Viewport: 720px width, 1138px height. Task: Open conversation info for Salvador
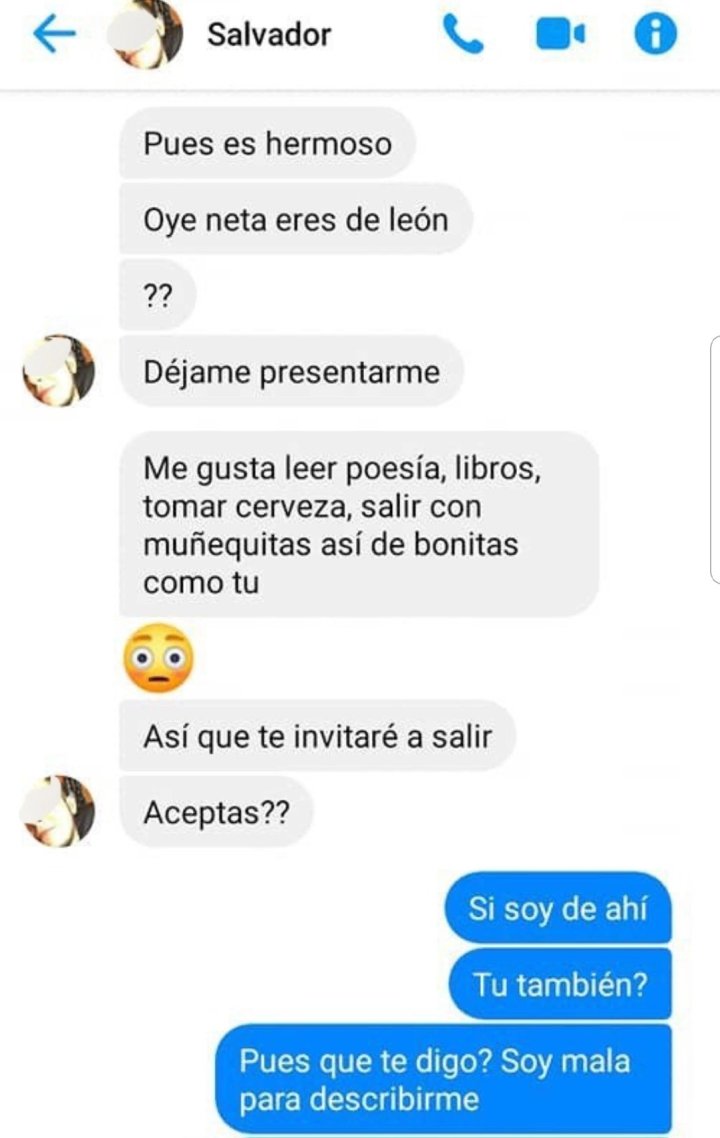(655, 36)
